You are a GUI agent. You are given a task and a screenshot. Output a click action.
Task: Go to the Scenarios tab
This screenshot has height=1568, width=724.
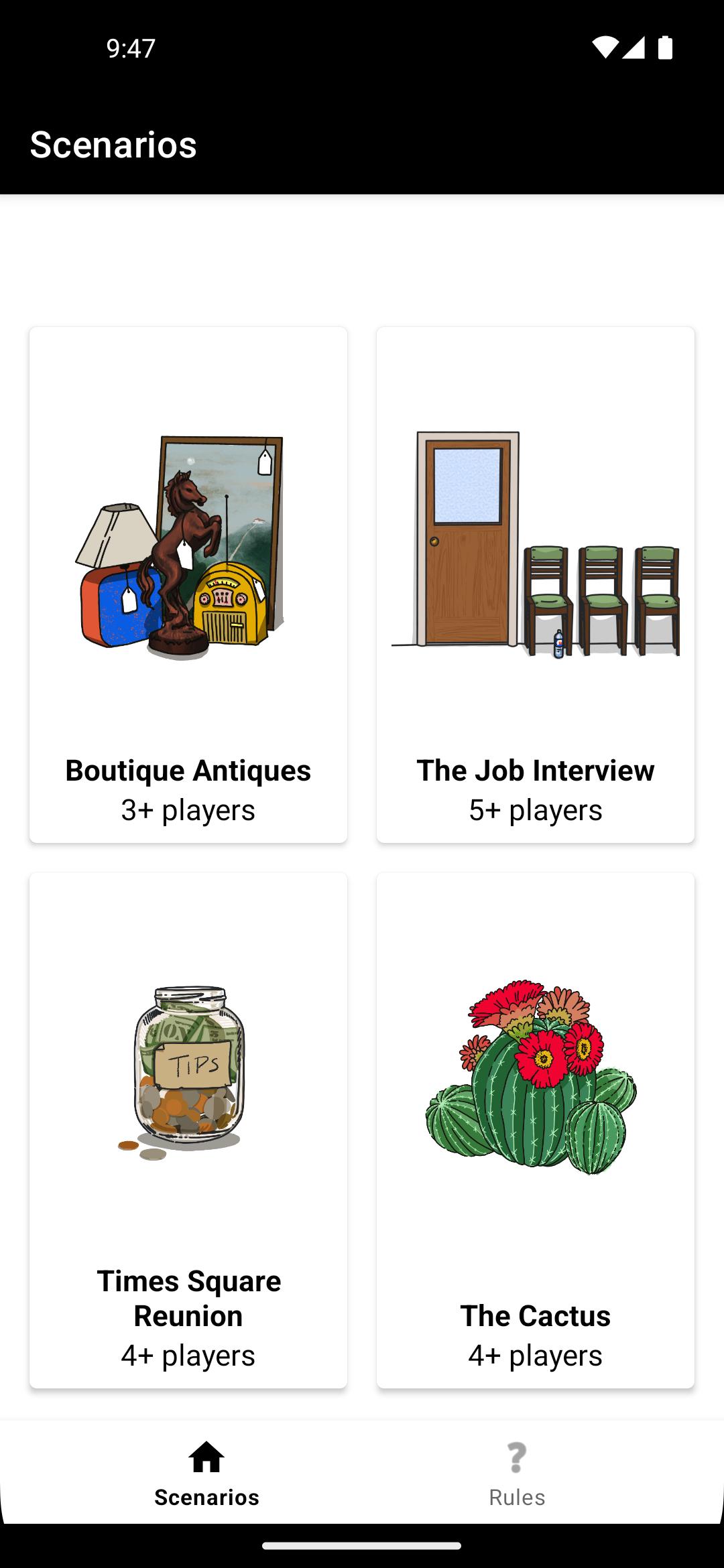click(x=206, y=1473)
